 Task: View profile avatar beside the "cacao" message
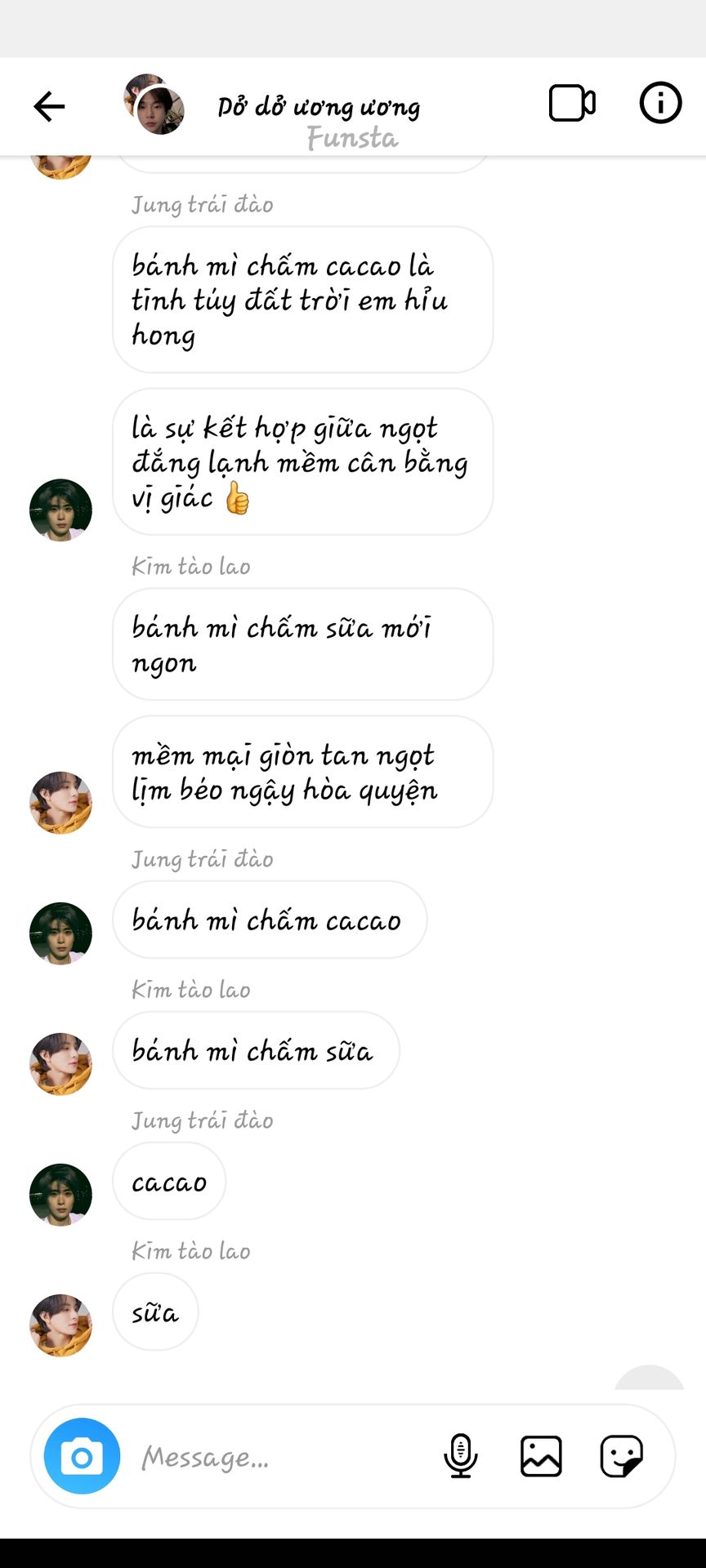coord(60,1194)
